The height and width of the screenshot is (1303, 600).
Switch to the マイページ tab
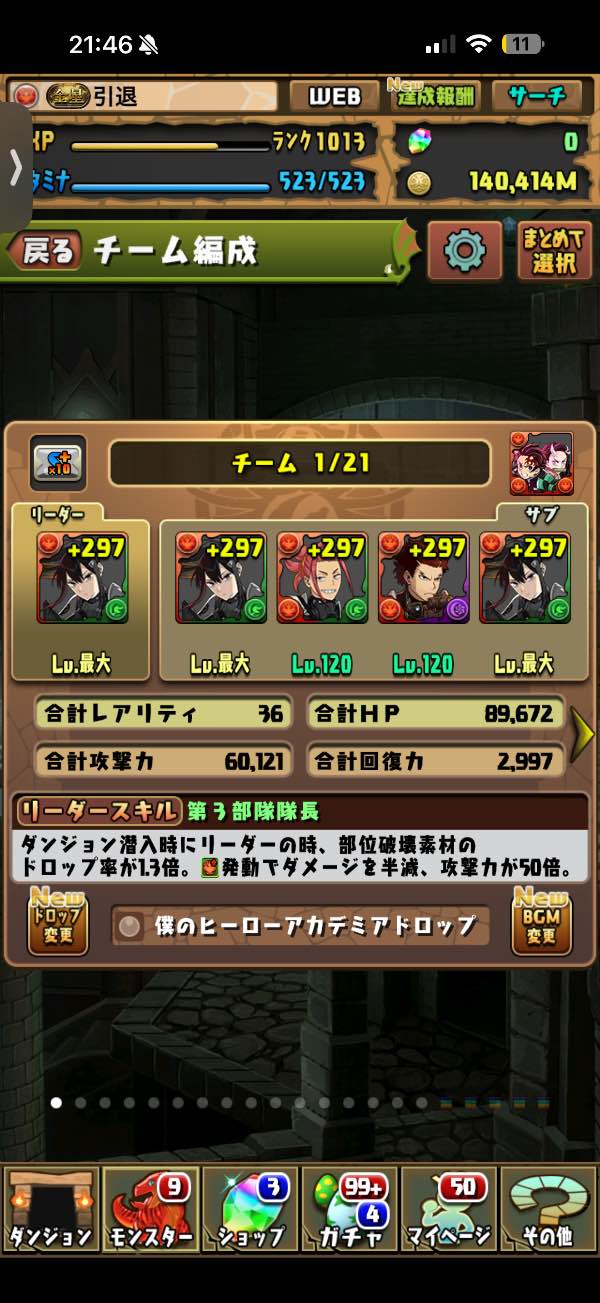[x=449, y=1209]
